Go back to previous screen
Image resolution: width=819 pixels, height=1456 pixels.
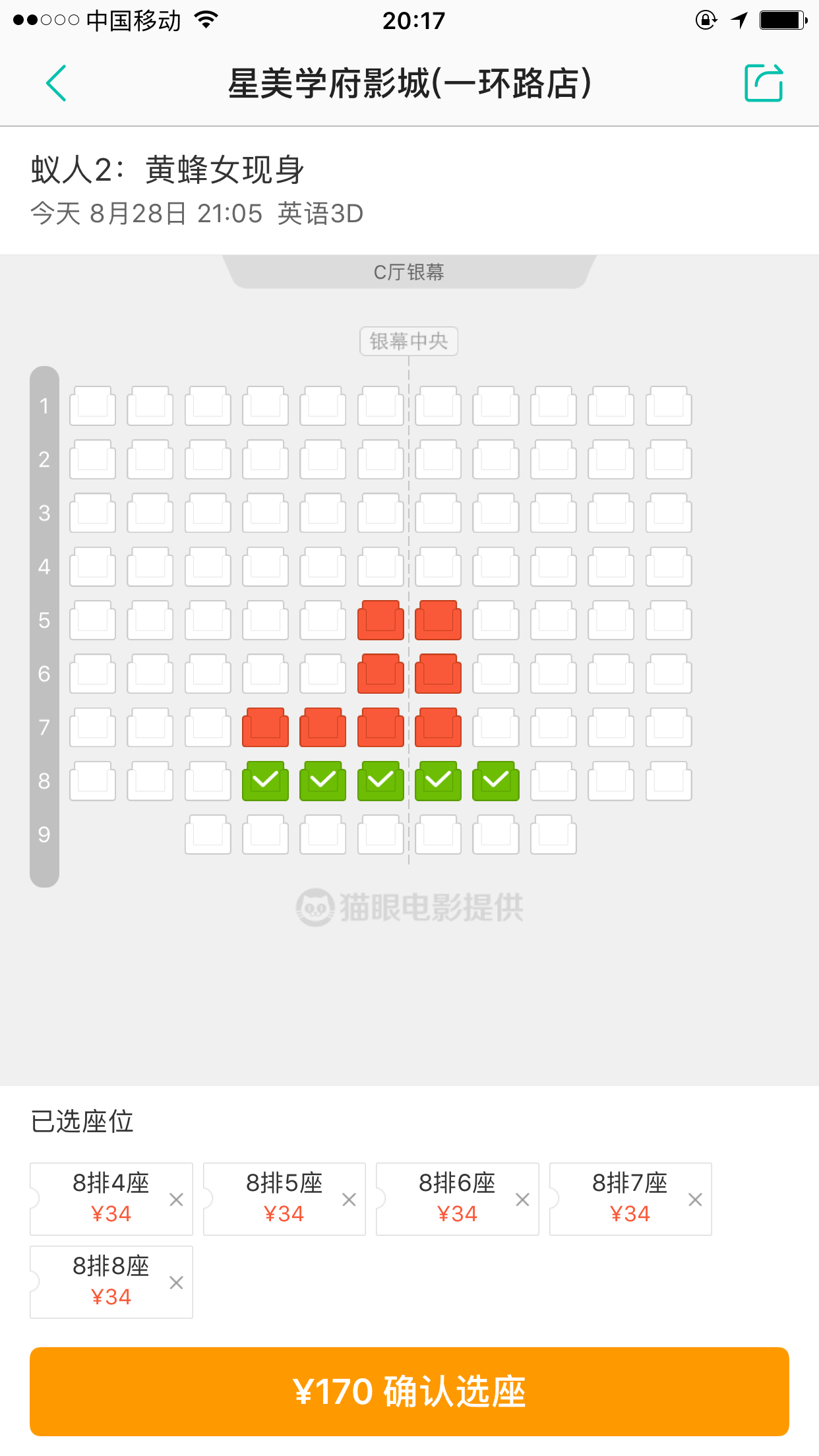coord(57,84)
